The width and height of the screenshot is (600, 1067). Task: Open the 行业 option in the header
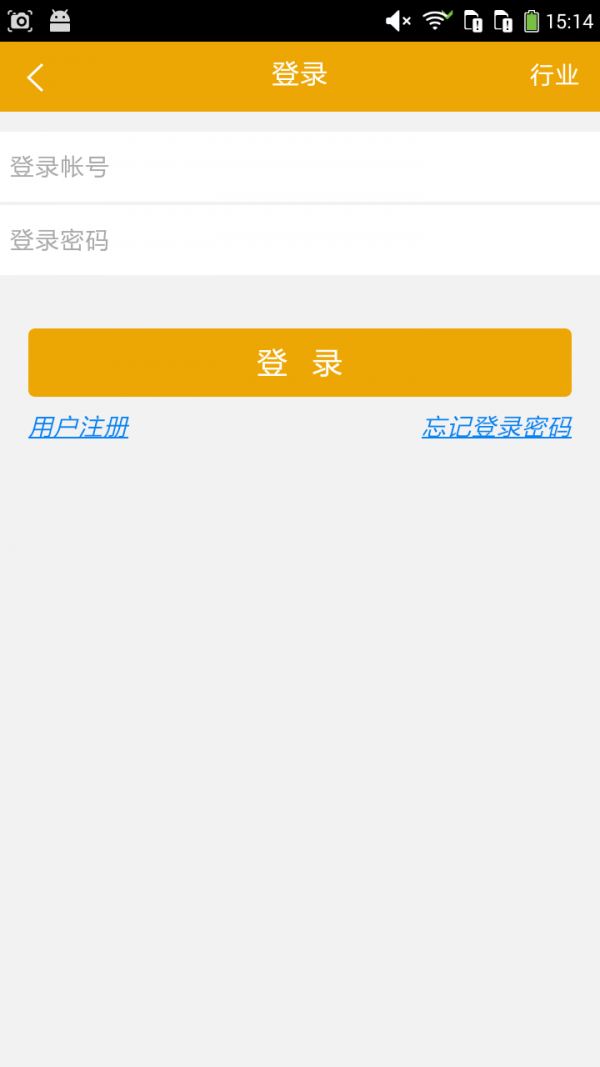point(554,76)
